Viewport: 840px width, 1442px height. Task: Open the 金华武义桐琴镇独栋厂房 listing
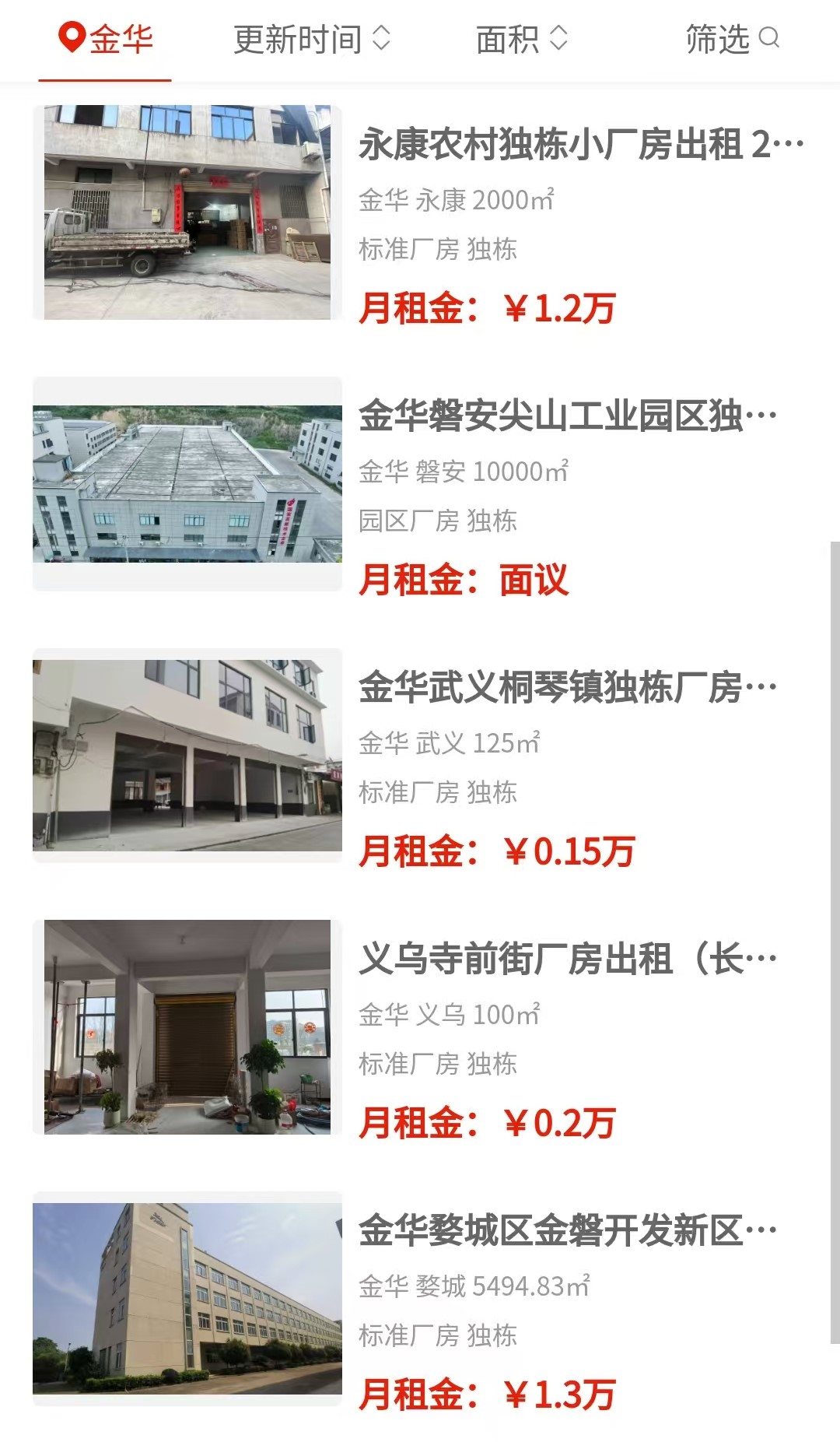[x=567, y=688]
